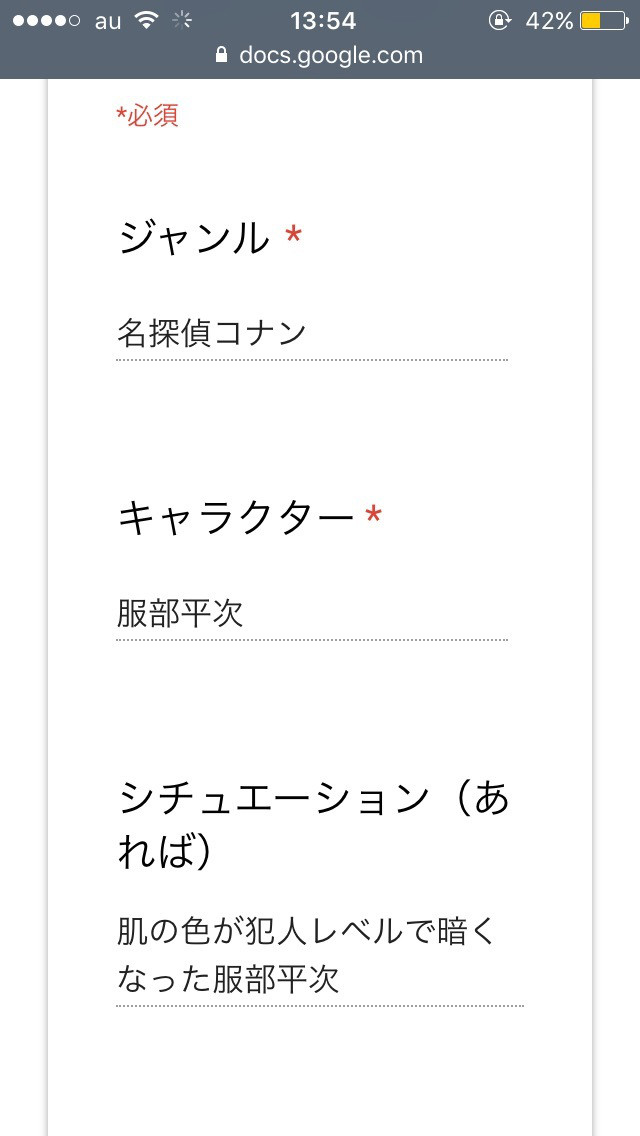Tap the docs.google.com address bar
Screen dimensions: 640x1136
[x=320, y=56]
